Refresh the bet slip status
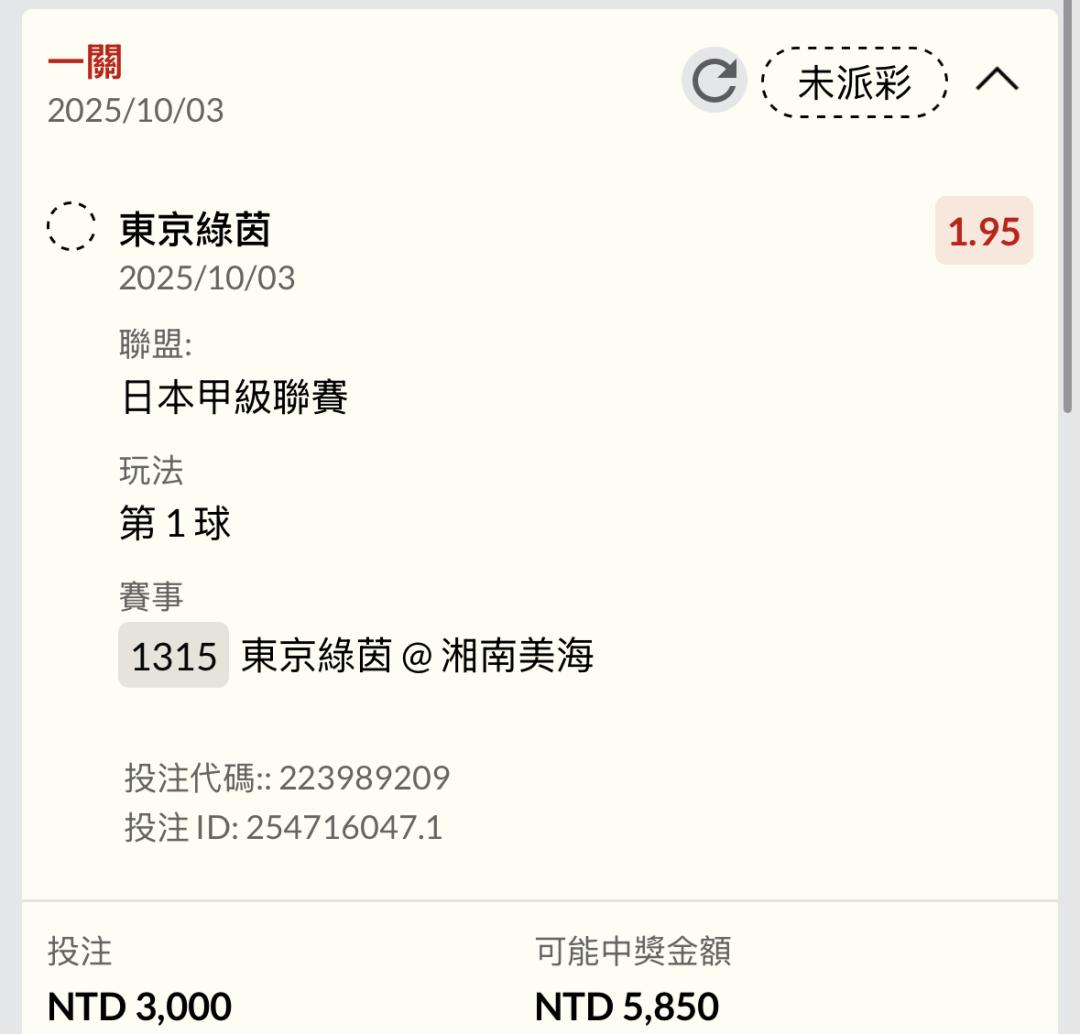Viewport: 1080px width, 1034px height. [714, 80]
